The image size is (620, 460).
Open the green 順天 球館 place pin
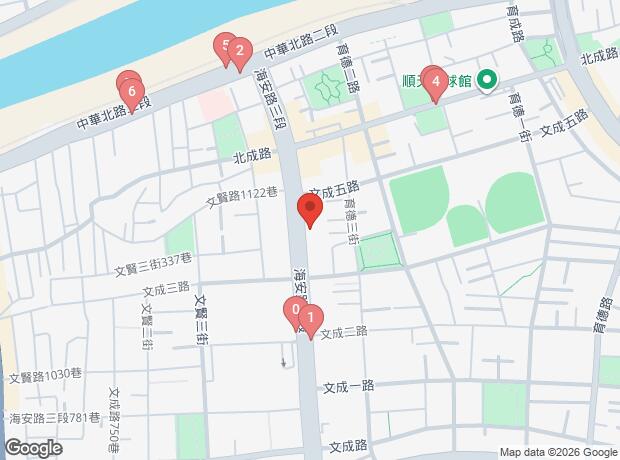(488, 81)
